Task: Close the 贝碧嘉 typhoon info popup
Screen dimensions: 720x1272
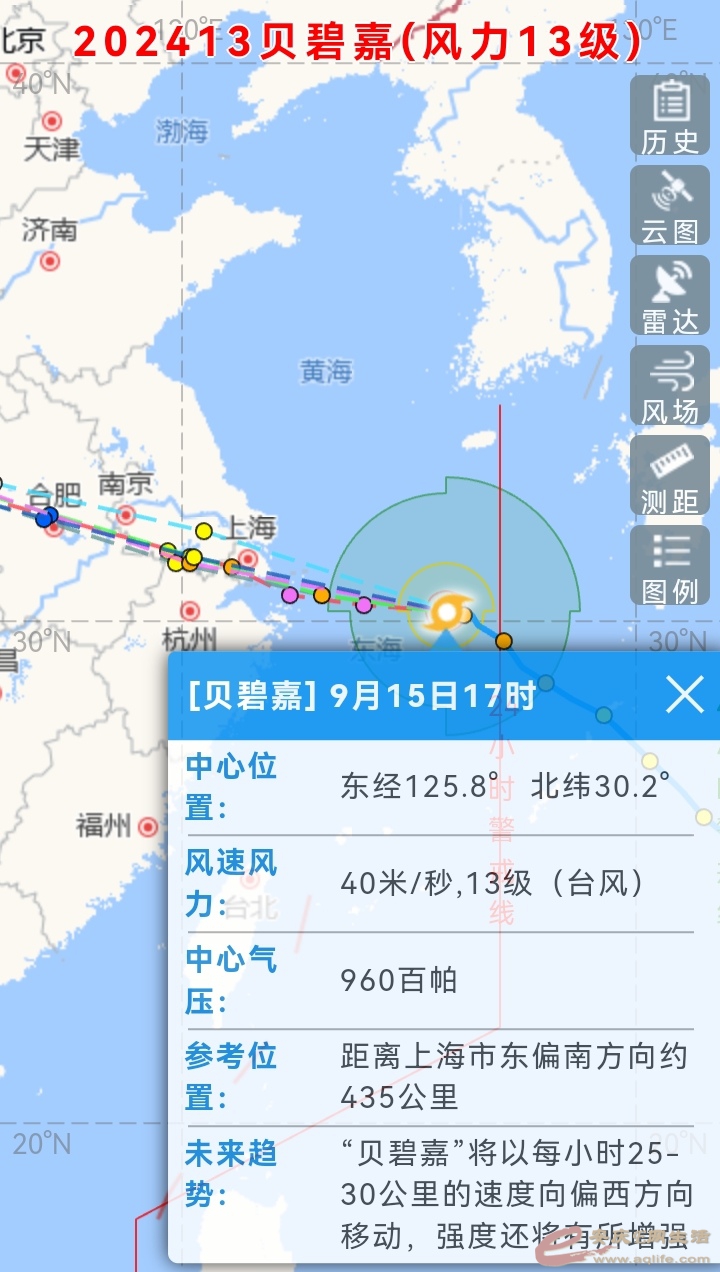Action: (685, 694)
